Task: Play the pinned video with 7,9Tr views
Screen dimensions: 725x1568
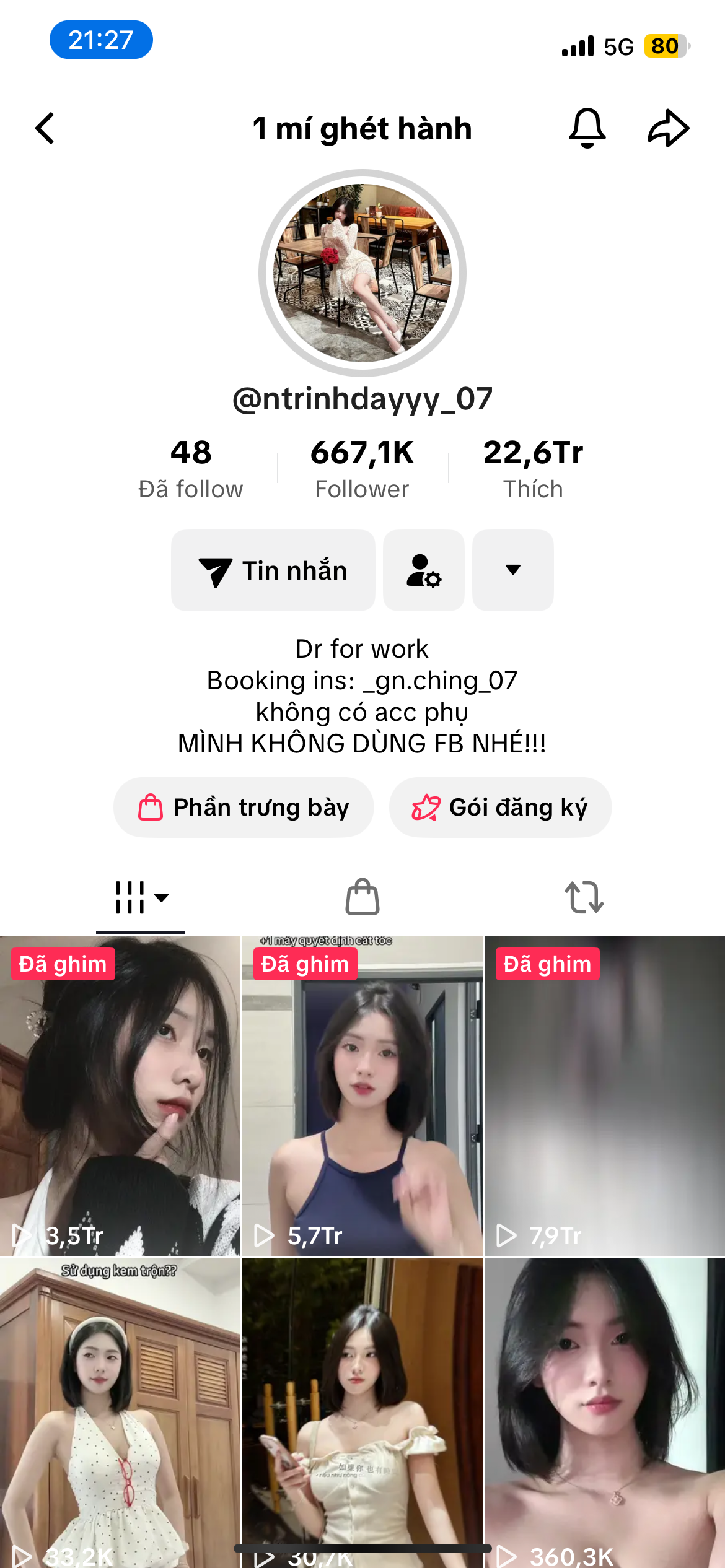Action: pos(605,1096)
